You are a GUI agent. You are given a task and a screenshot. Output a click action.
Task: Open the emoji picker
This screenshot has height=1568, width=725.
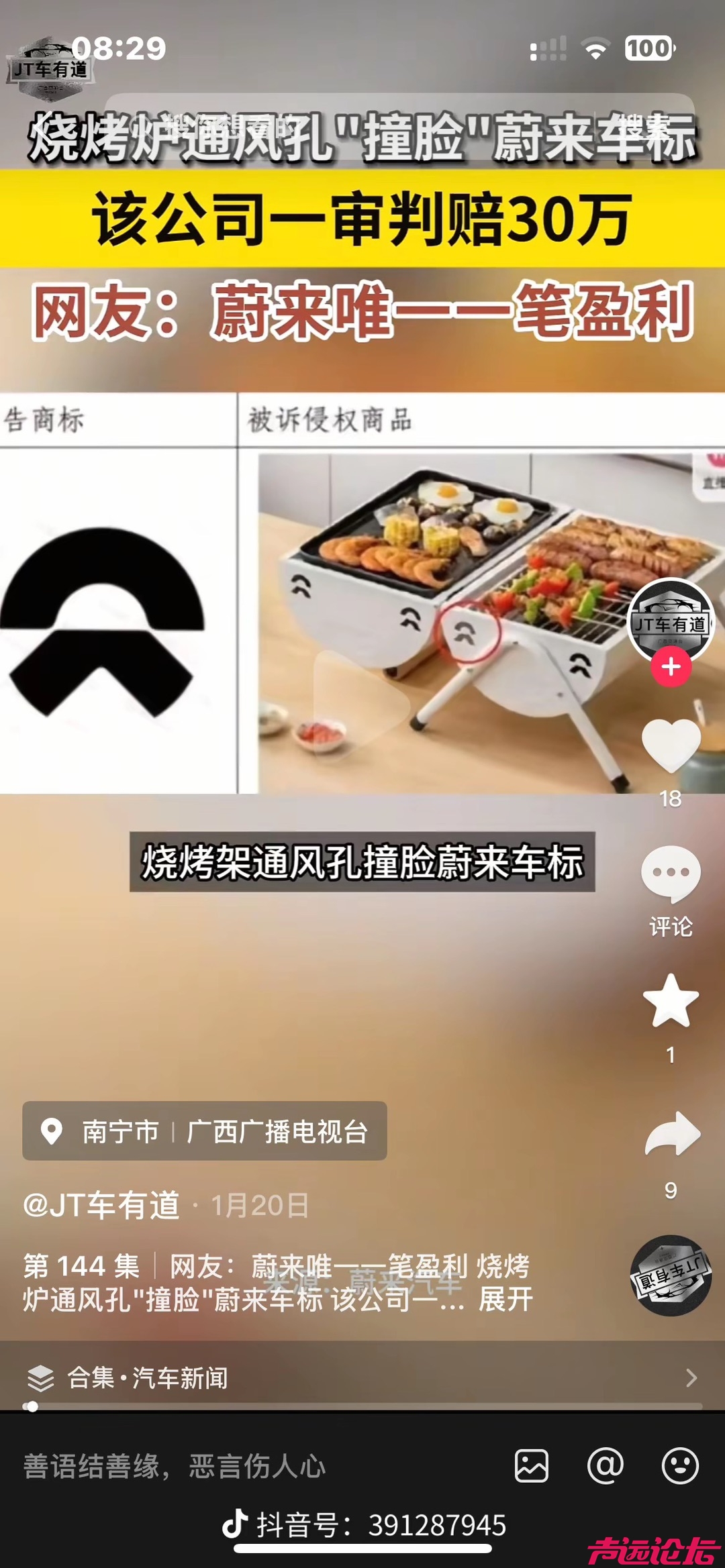tap(680, 1466)
